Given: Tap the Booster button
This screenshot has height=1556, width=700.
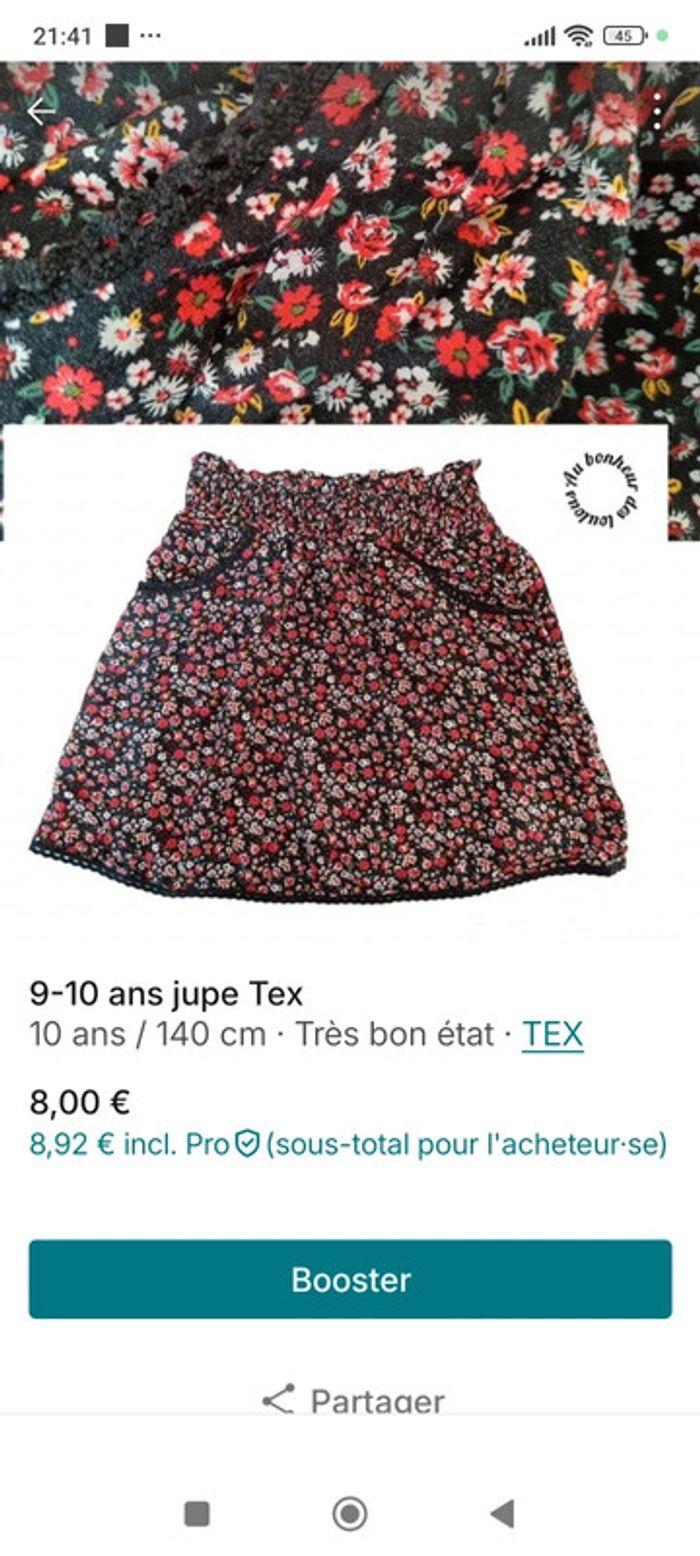Looking at the screenshot, I should 350,1279.
